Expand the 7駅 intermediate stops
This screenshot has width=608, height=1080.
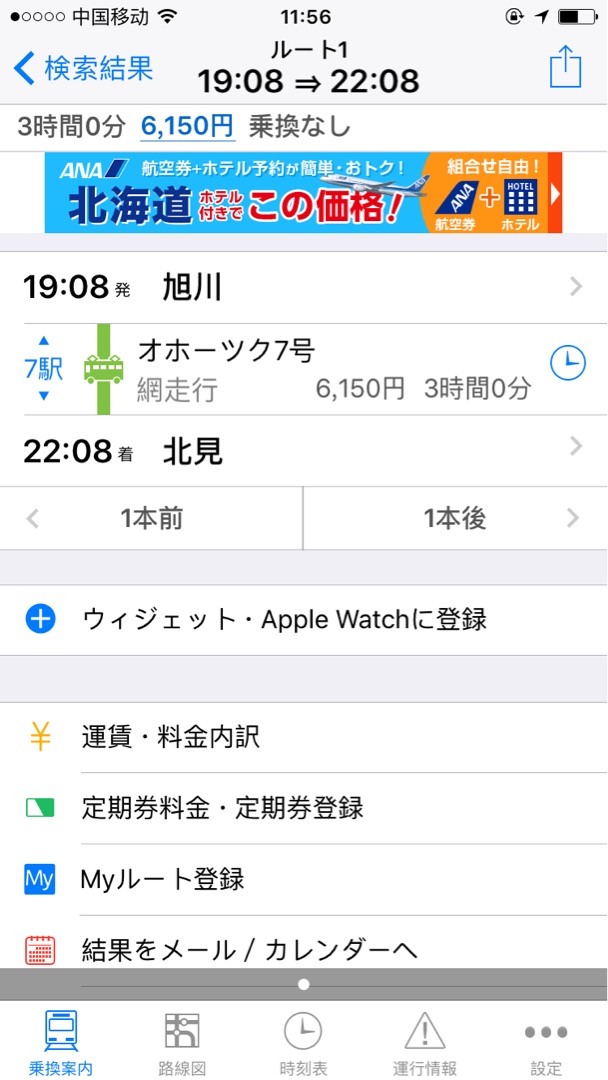tap(43, 369)
